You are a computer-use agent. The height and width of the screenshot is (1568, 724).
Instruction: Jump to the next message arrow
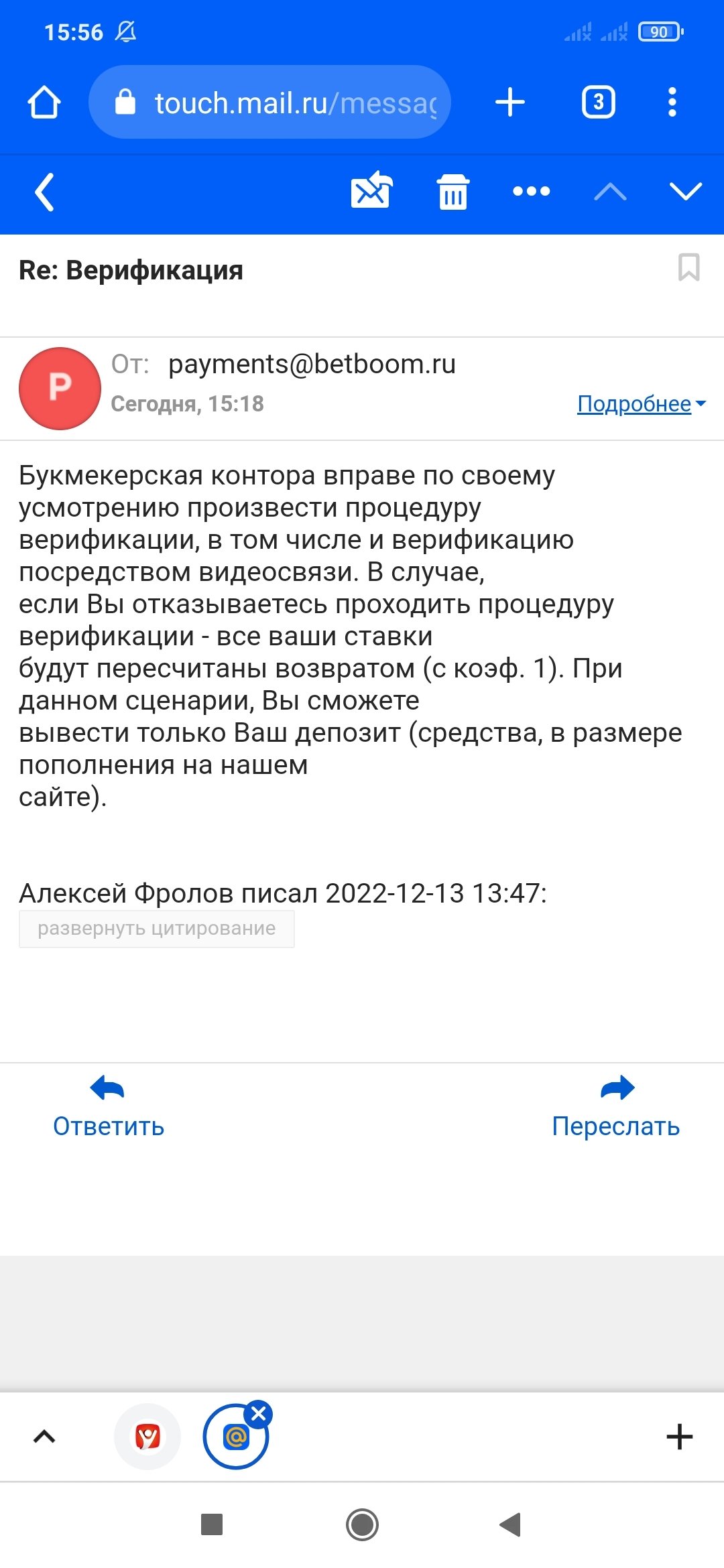tap(685, 192)
